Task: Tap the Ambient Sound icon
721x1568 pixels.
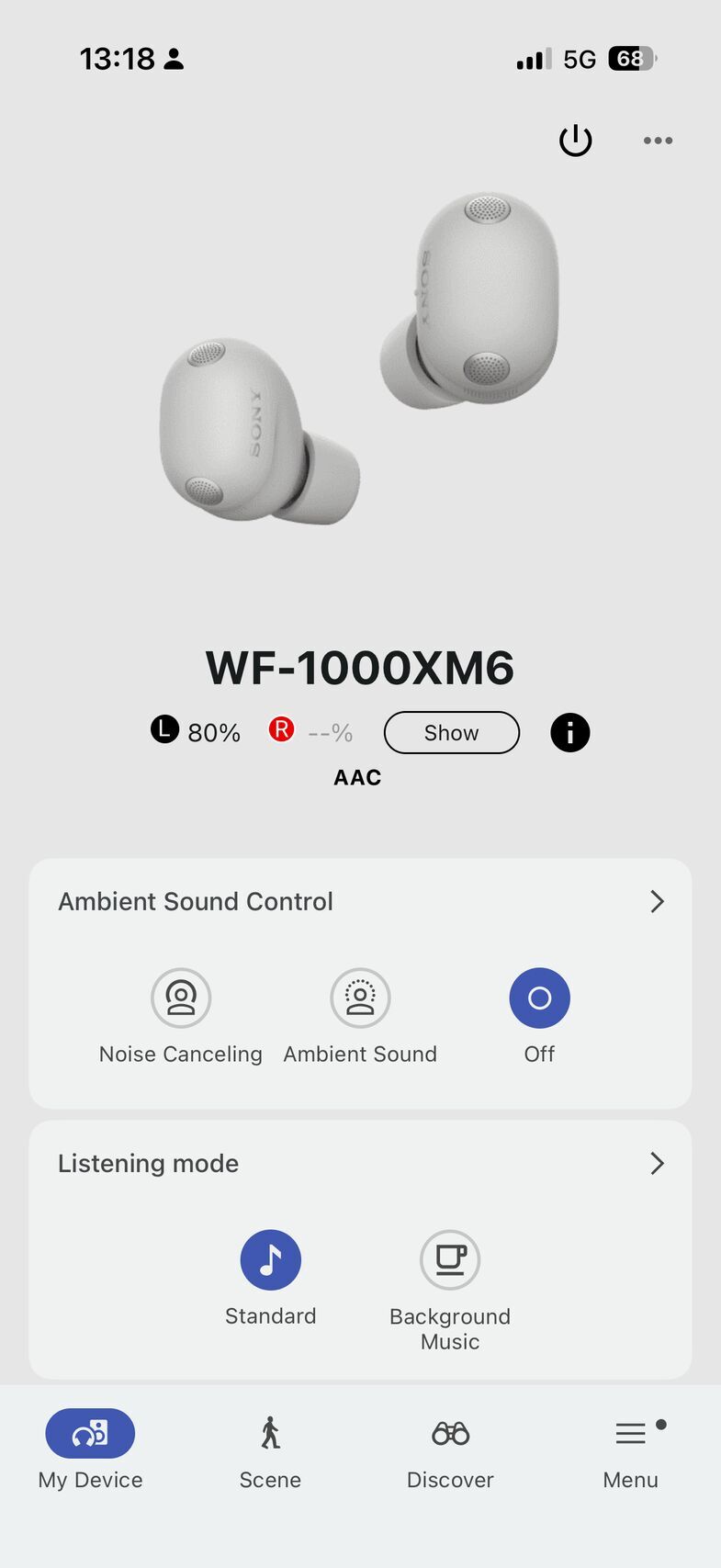Action: 360,998
